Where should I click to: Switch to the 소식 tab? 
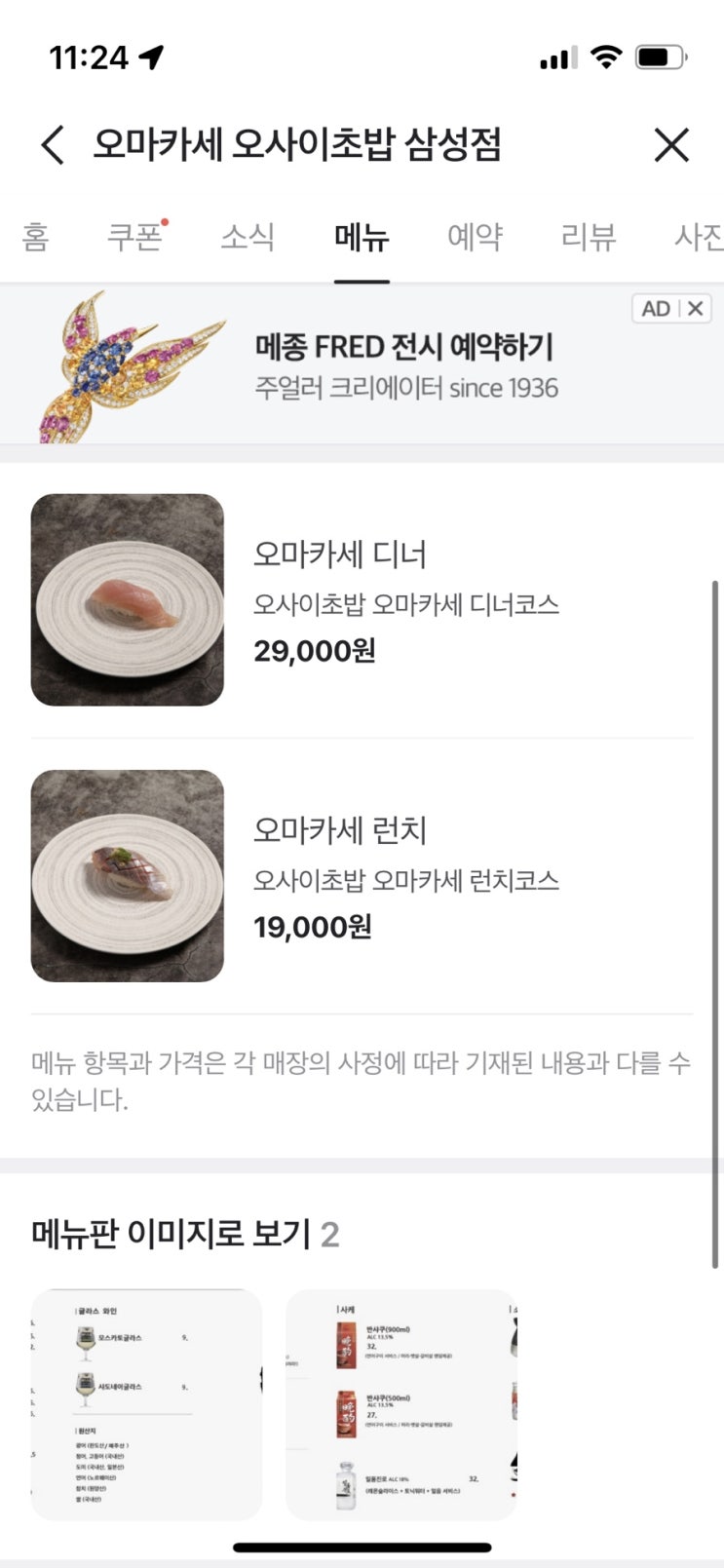(x=248, y=237)
